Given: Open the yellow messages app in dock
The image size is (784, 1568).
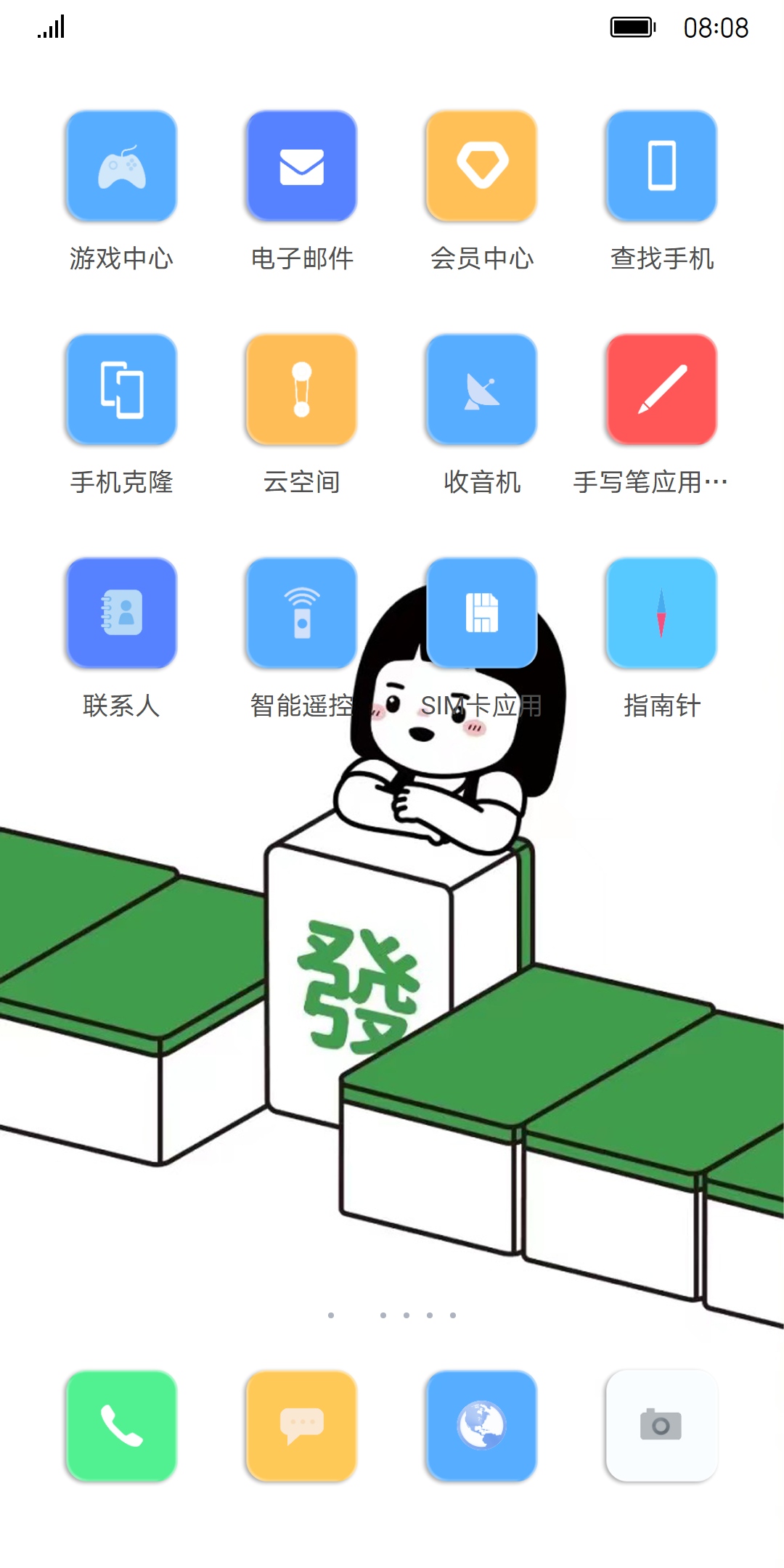Looking at the screenshot, I should [x=301, y=1426].
